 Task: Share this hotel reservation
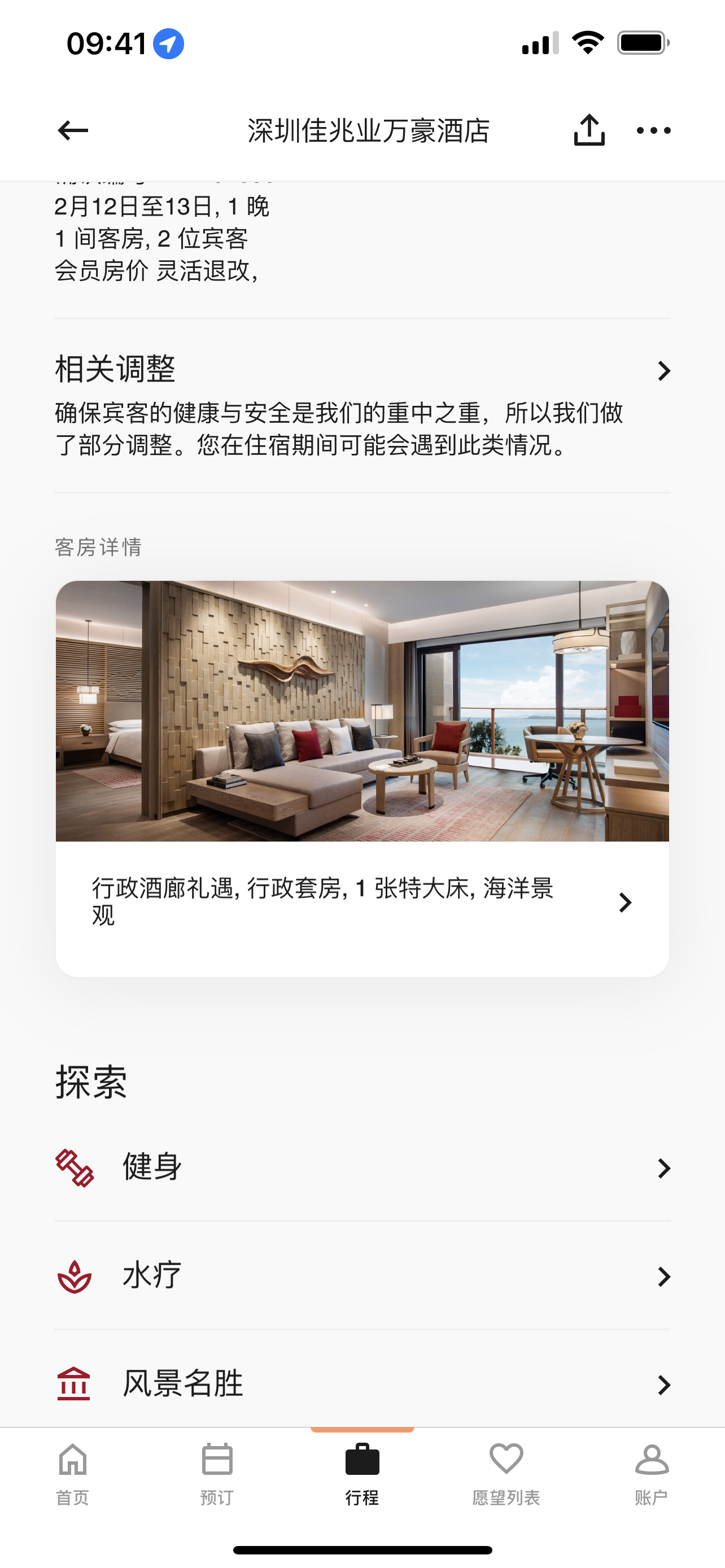point(589,130)
